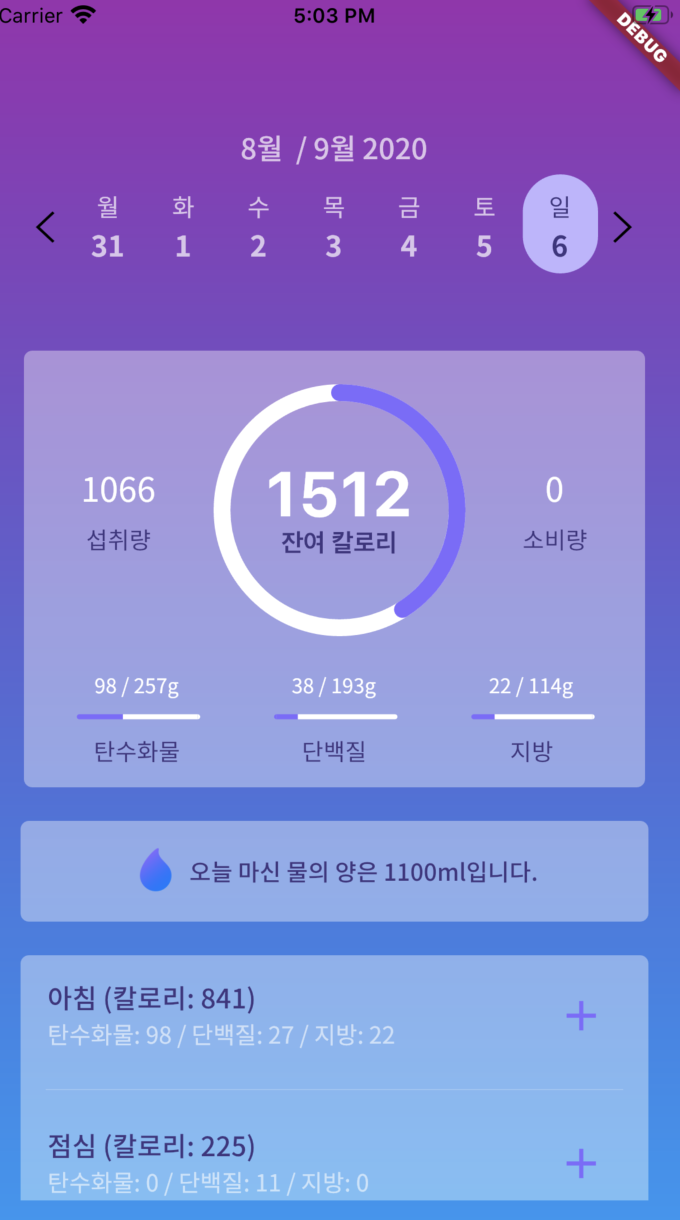
Task: Select Saturday the 5th
Action: [x=484, y=228]
